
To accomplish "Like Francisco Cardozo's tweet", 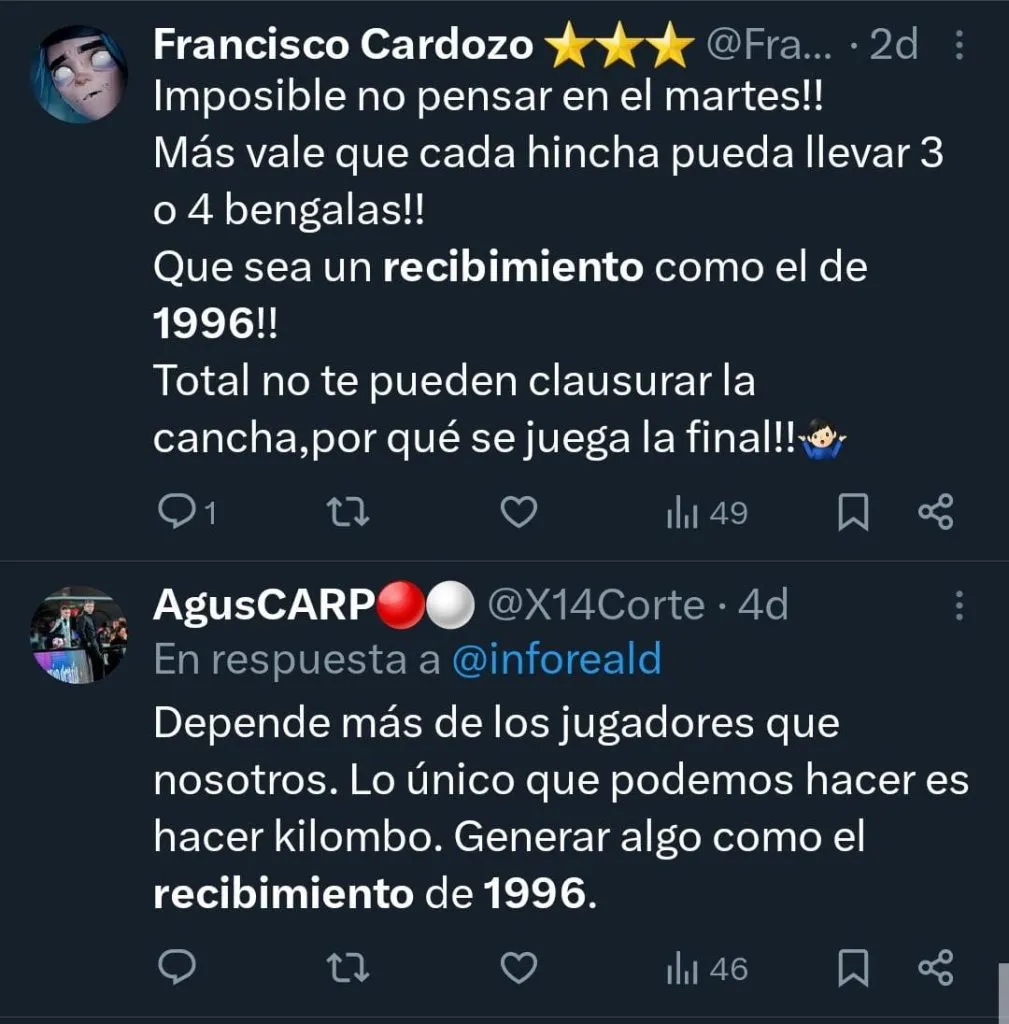I will click(518, 513).
